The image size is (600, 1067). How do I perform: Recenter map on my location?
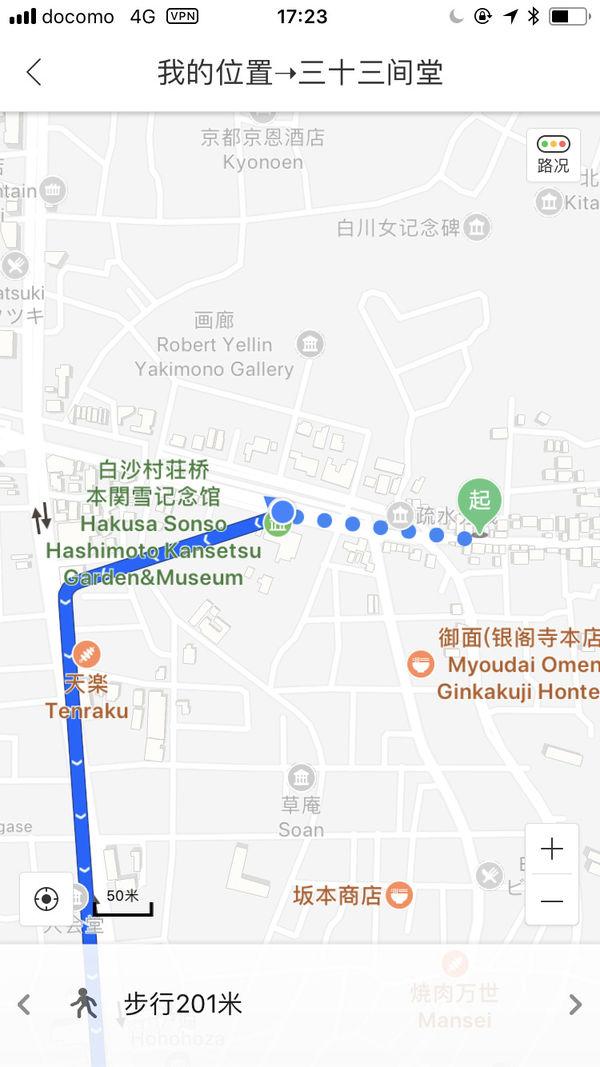46,899
